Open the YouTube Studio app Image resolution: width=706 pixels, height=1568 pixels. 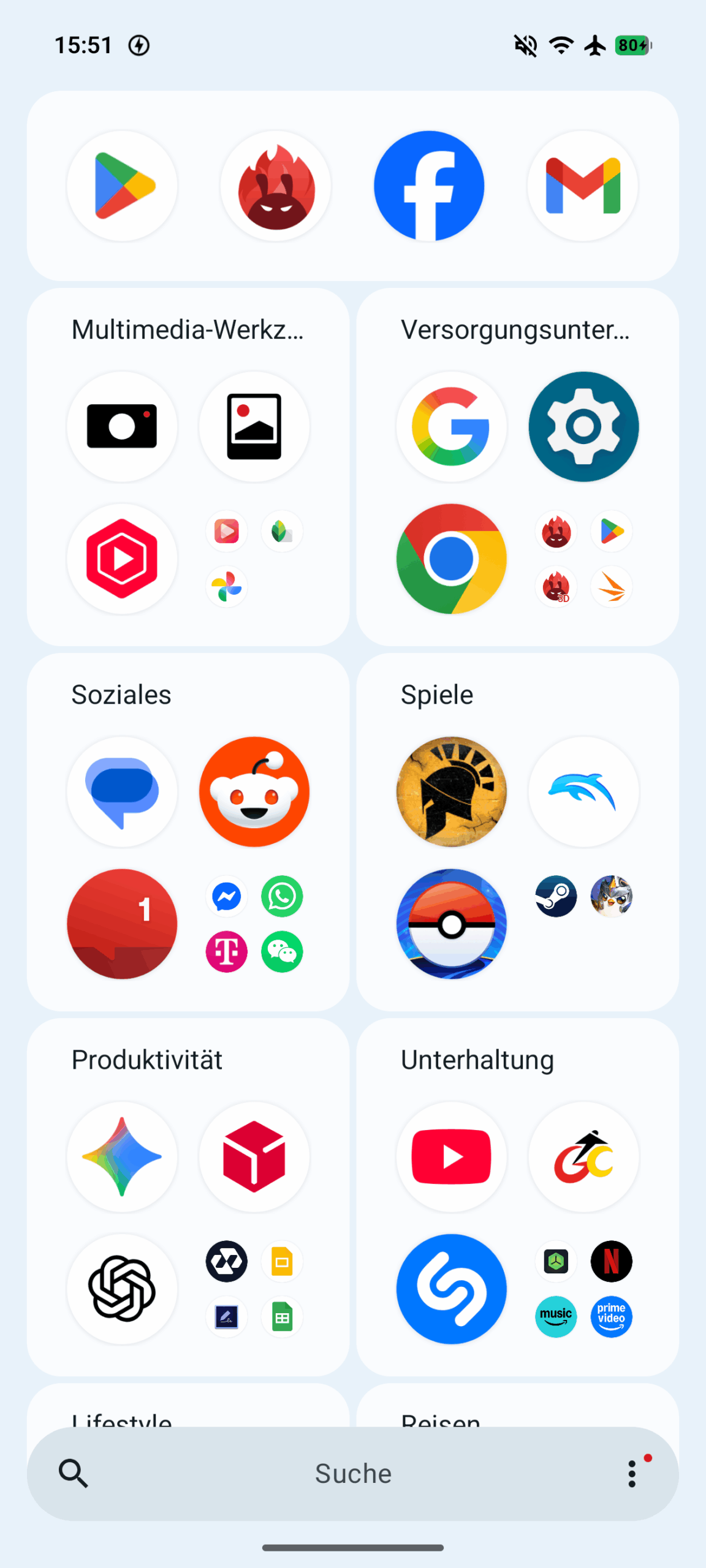122,559
